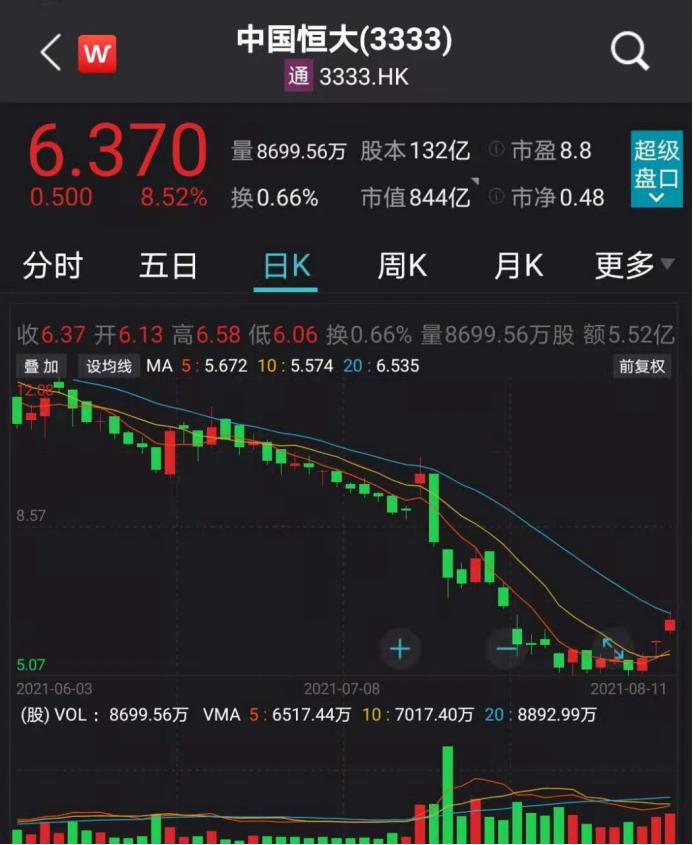Open the search magnifier
The height and width of the screenshot is (845, 693).
click(x=630, y=51)
